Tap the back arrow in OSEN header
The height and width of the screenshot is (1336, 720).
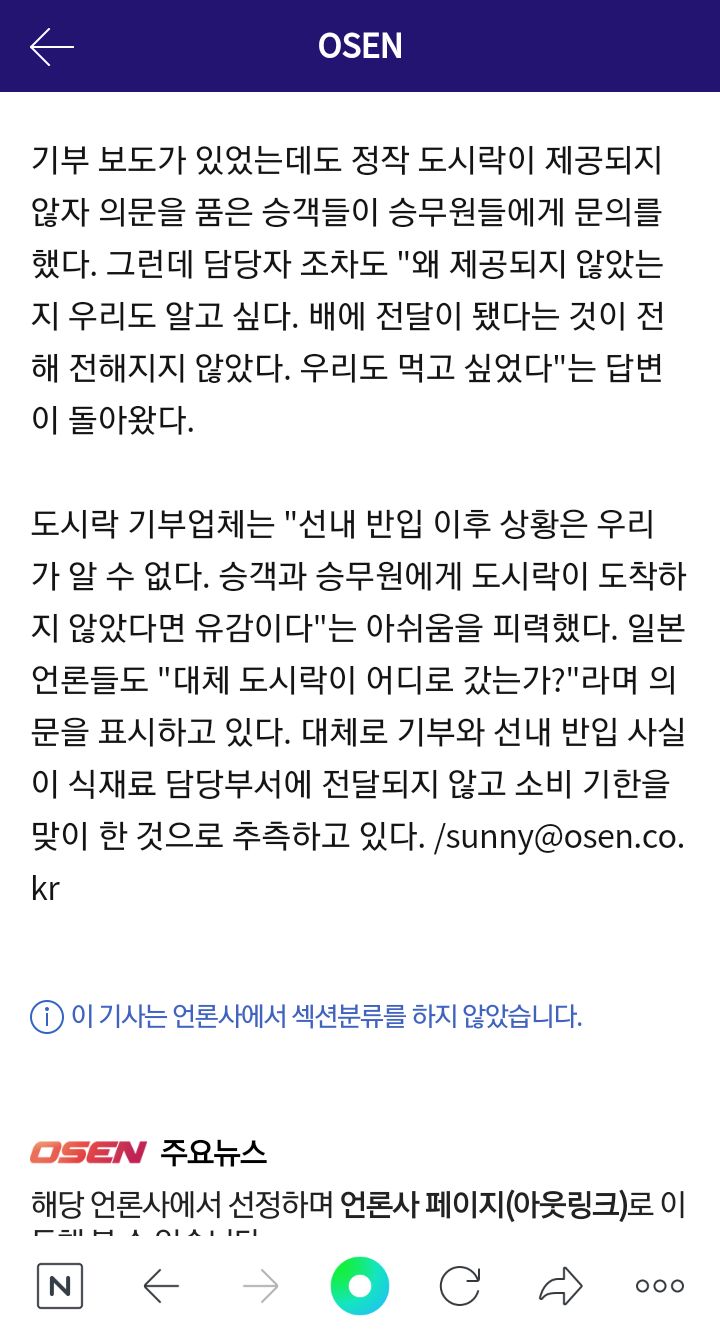point(52,47)
